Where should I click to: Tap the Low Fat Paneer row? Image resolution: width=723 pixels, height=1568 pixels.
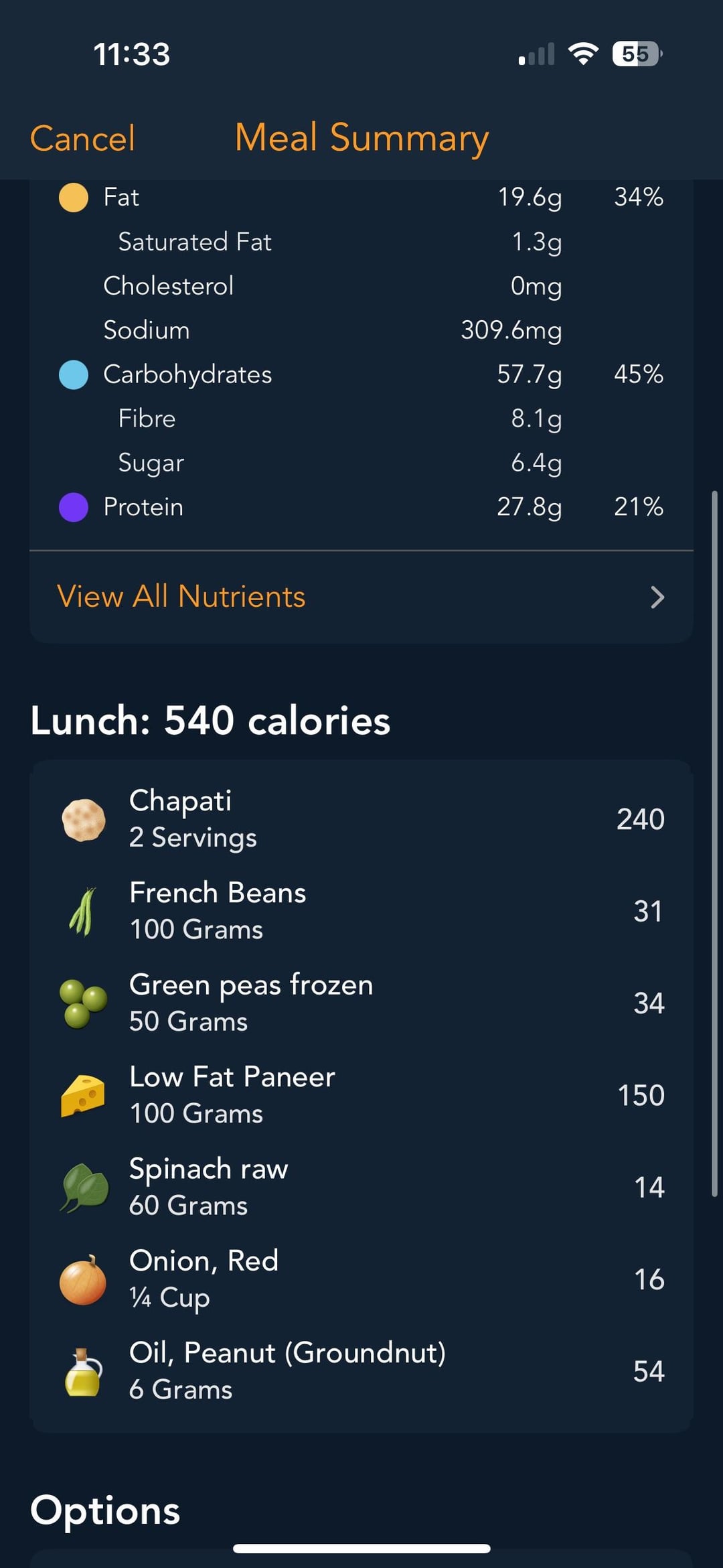click(x=361, y=1095)
